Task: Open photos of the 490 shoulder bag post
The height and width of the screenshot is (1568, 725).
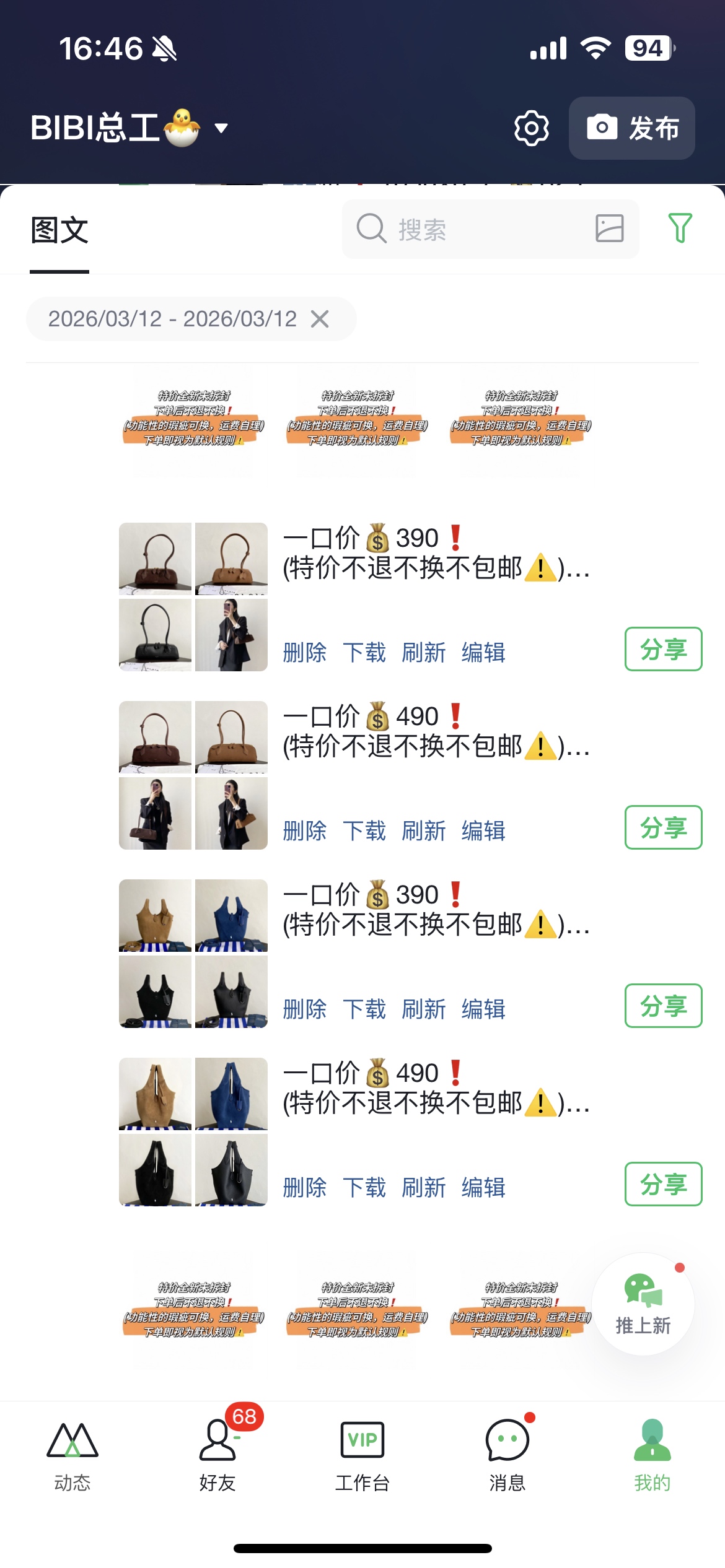Action: coord(193,775)
